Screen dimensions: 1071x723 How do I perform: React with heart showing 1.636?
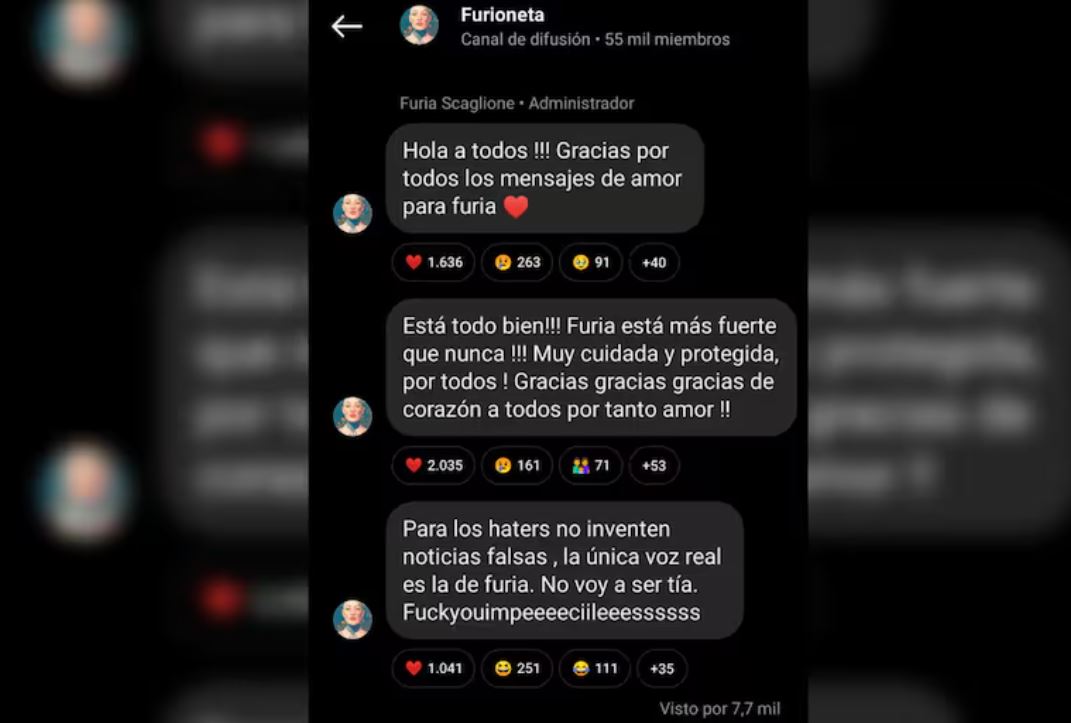(x=433, y=263)
